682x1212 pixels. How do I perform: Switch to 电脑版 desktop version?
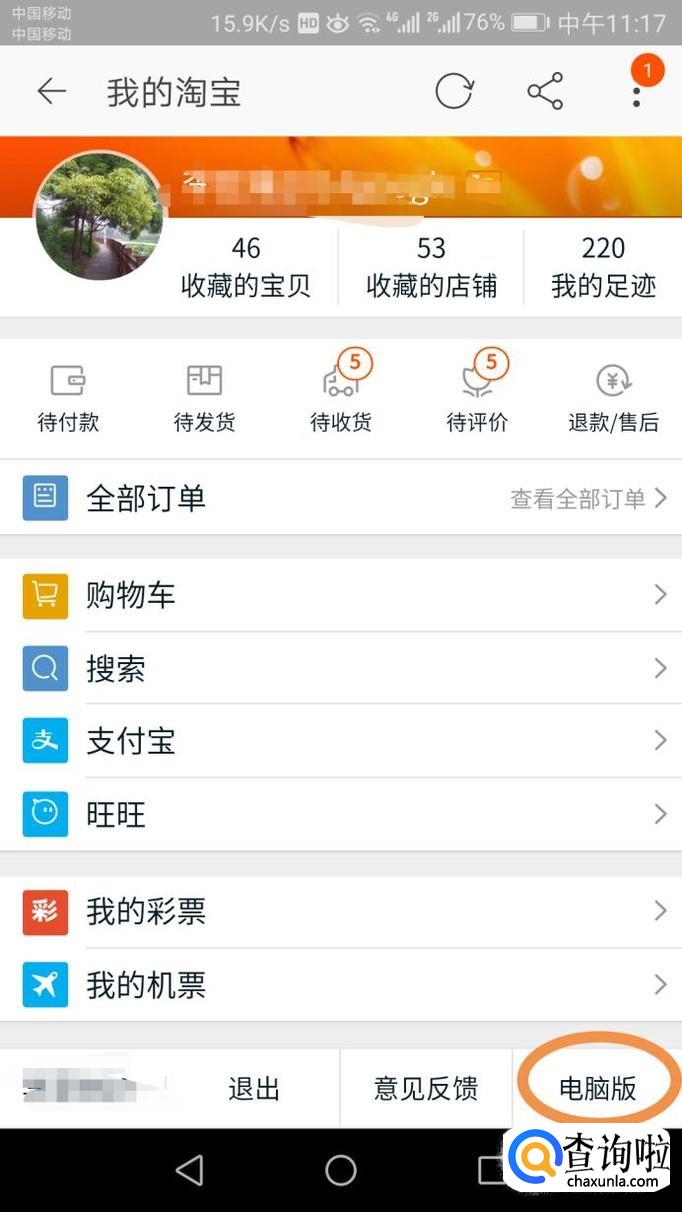[597, 1088]
